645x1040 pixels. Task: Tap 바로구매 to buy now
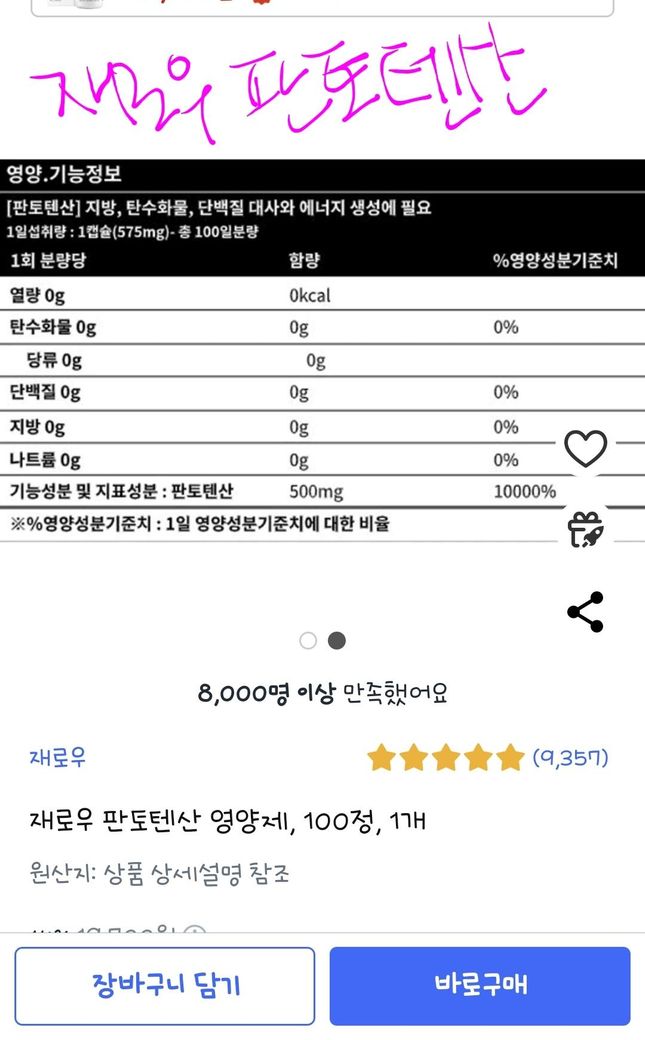click(480, 985)
